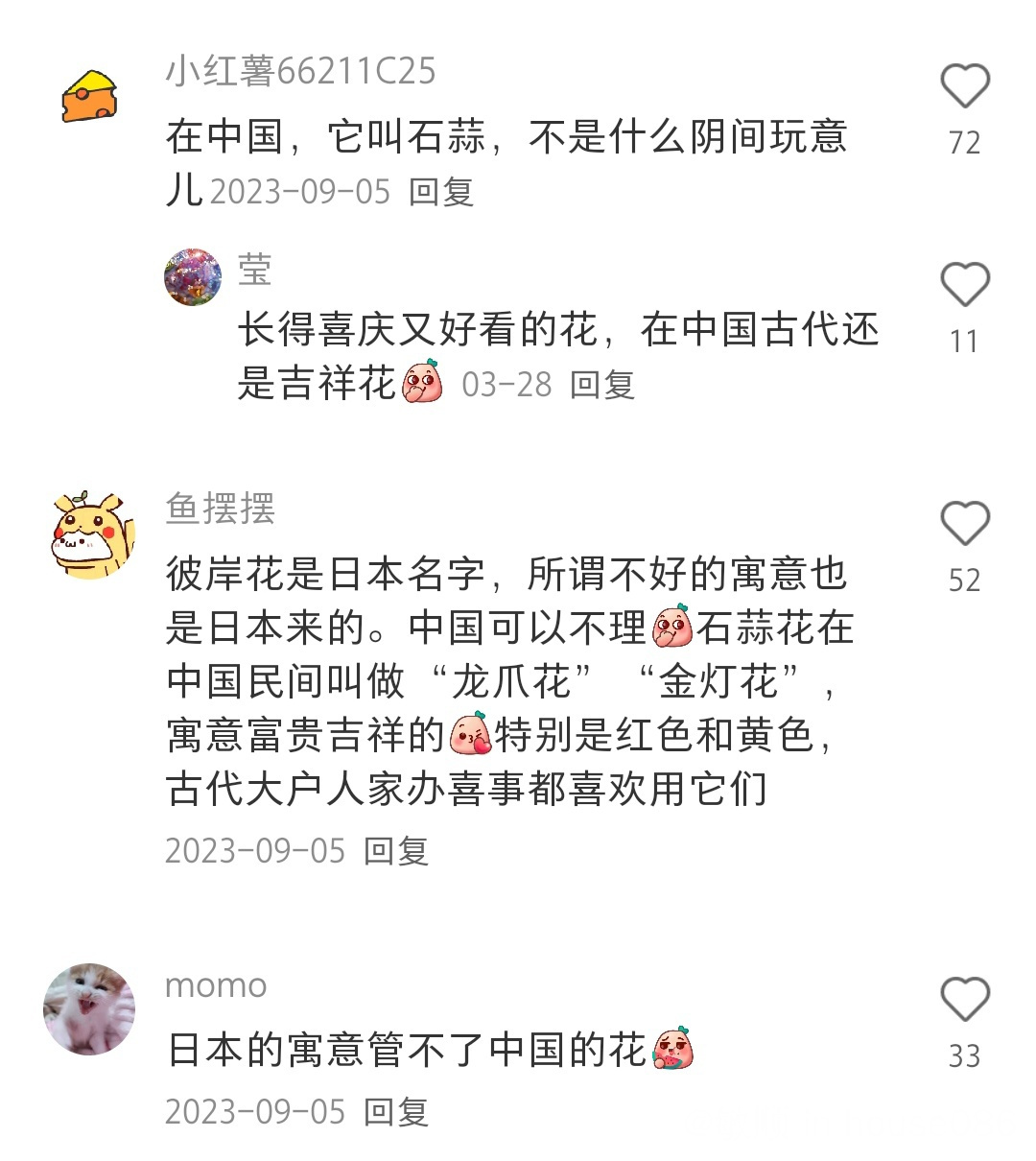Image resolution: width=1036 pixels, height=1161 pixels.
Task: Reply to 鱼摆摆's comment
Action: 396,850
